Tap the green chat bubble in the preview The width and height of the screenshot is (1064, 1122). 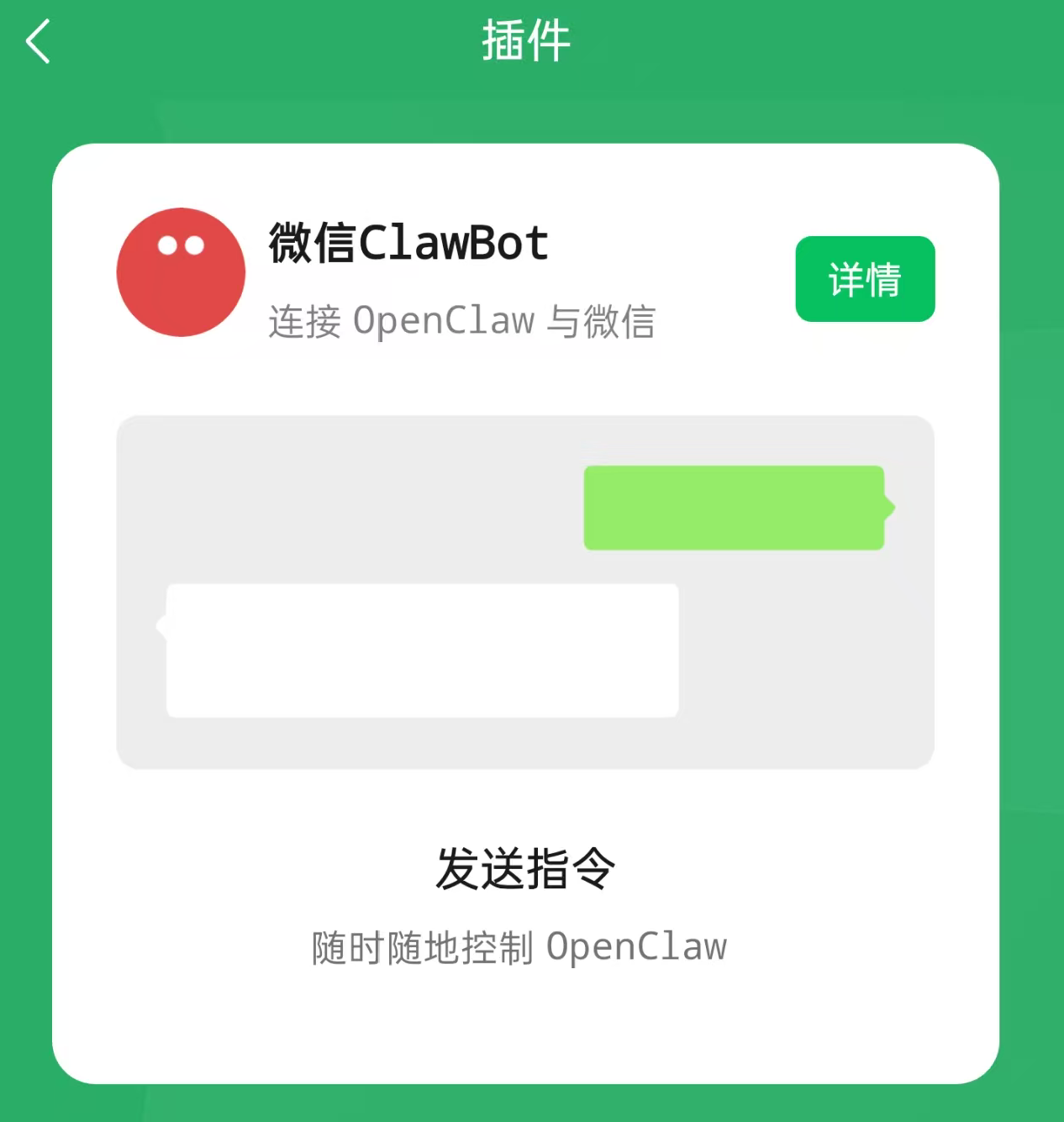click(x=734, y=508)
